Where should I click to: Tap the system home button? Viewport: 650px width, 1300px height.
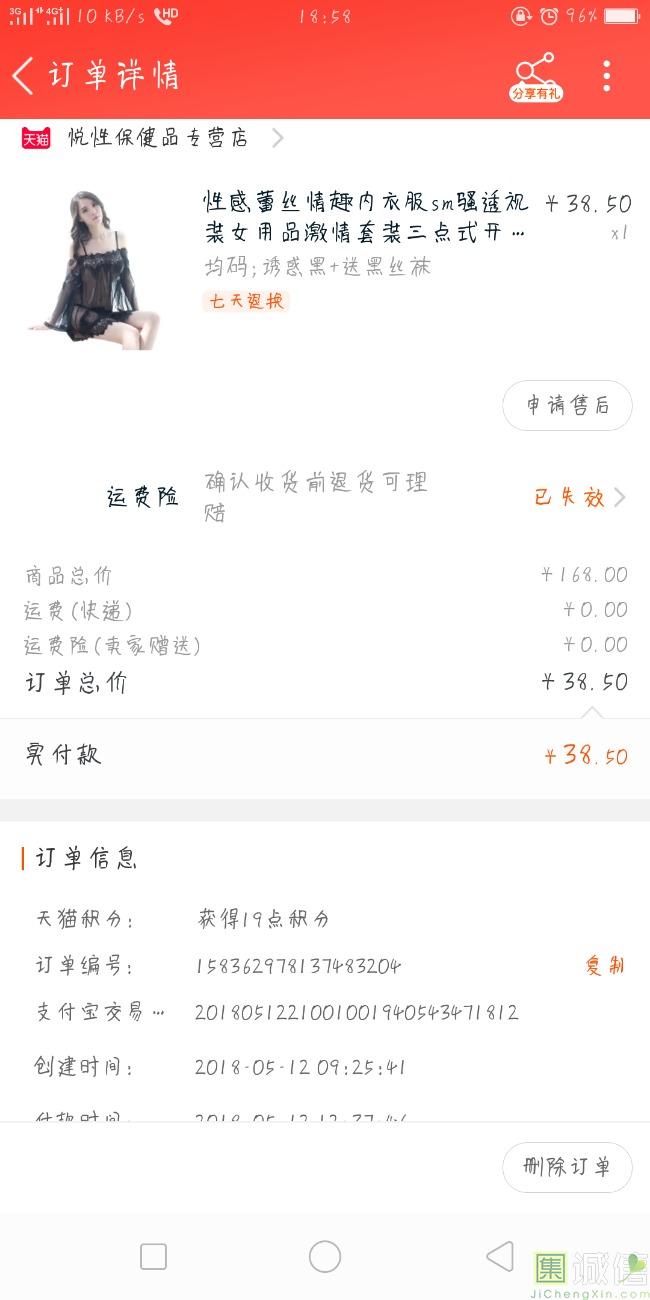[x=325, y=1257]
